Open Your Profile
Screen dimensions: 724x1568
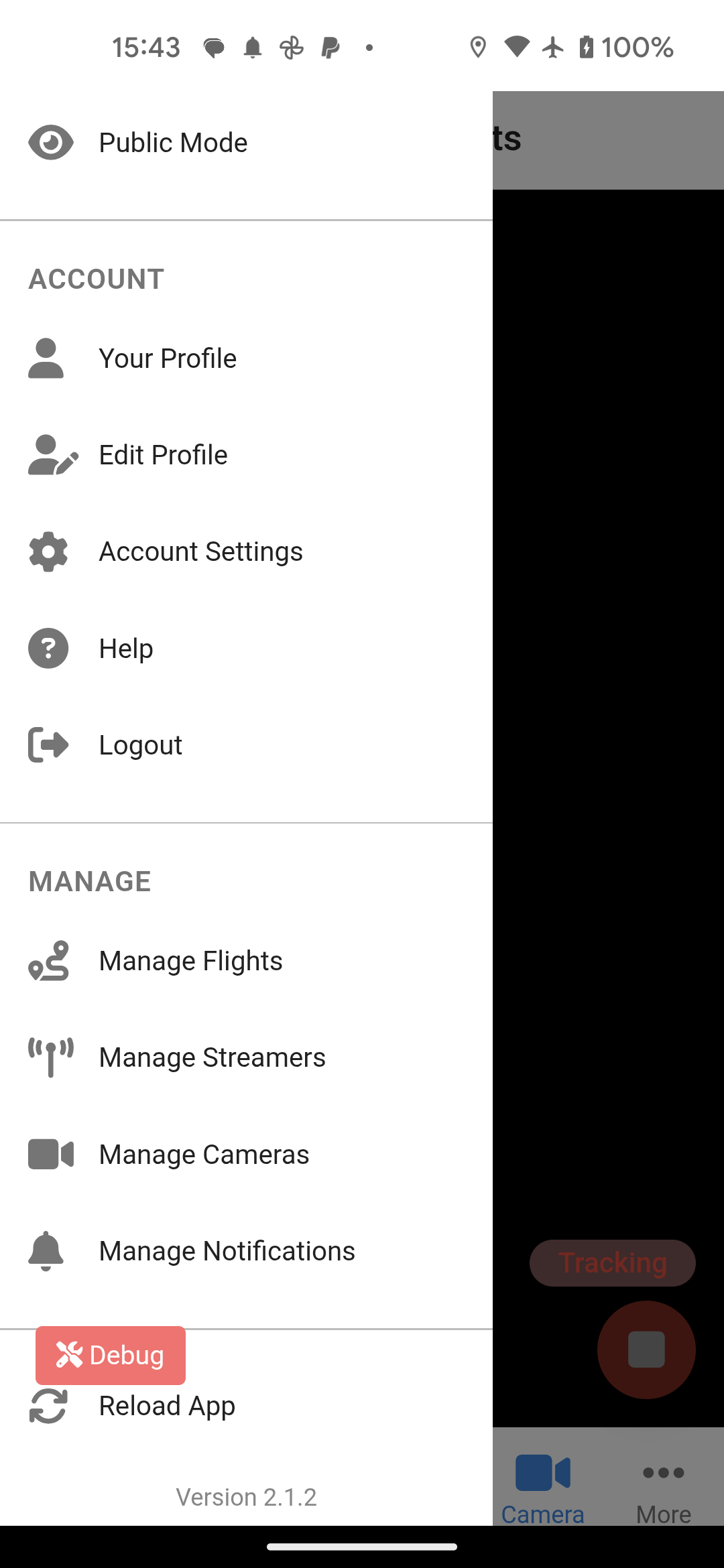pyautogui.click(x=168, y=358)
